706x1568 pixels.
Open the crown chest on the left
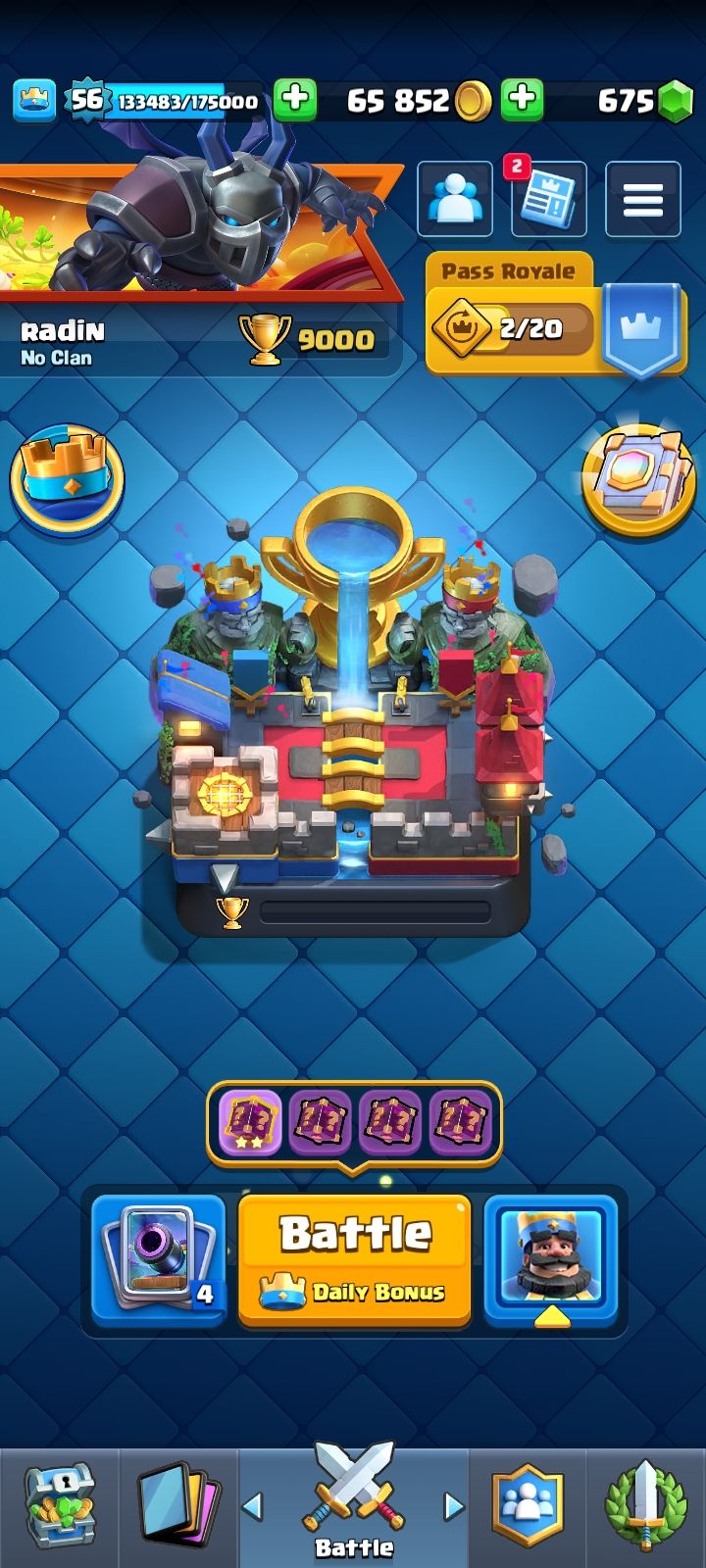(x=67, y=478)
